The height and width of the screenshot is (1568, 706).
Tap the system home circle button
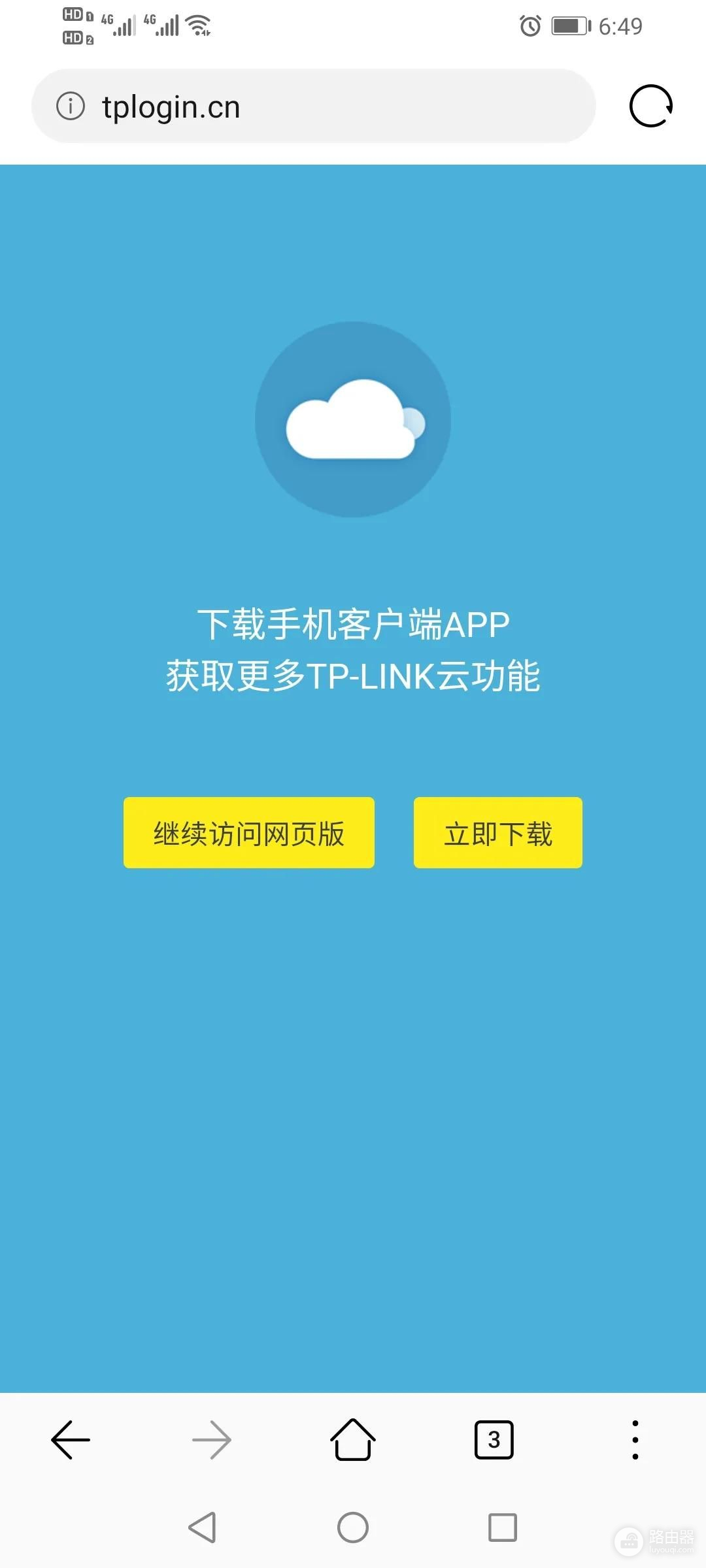(x=353, y=1527)
